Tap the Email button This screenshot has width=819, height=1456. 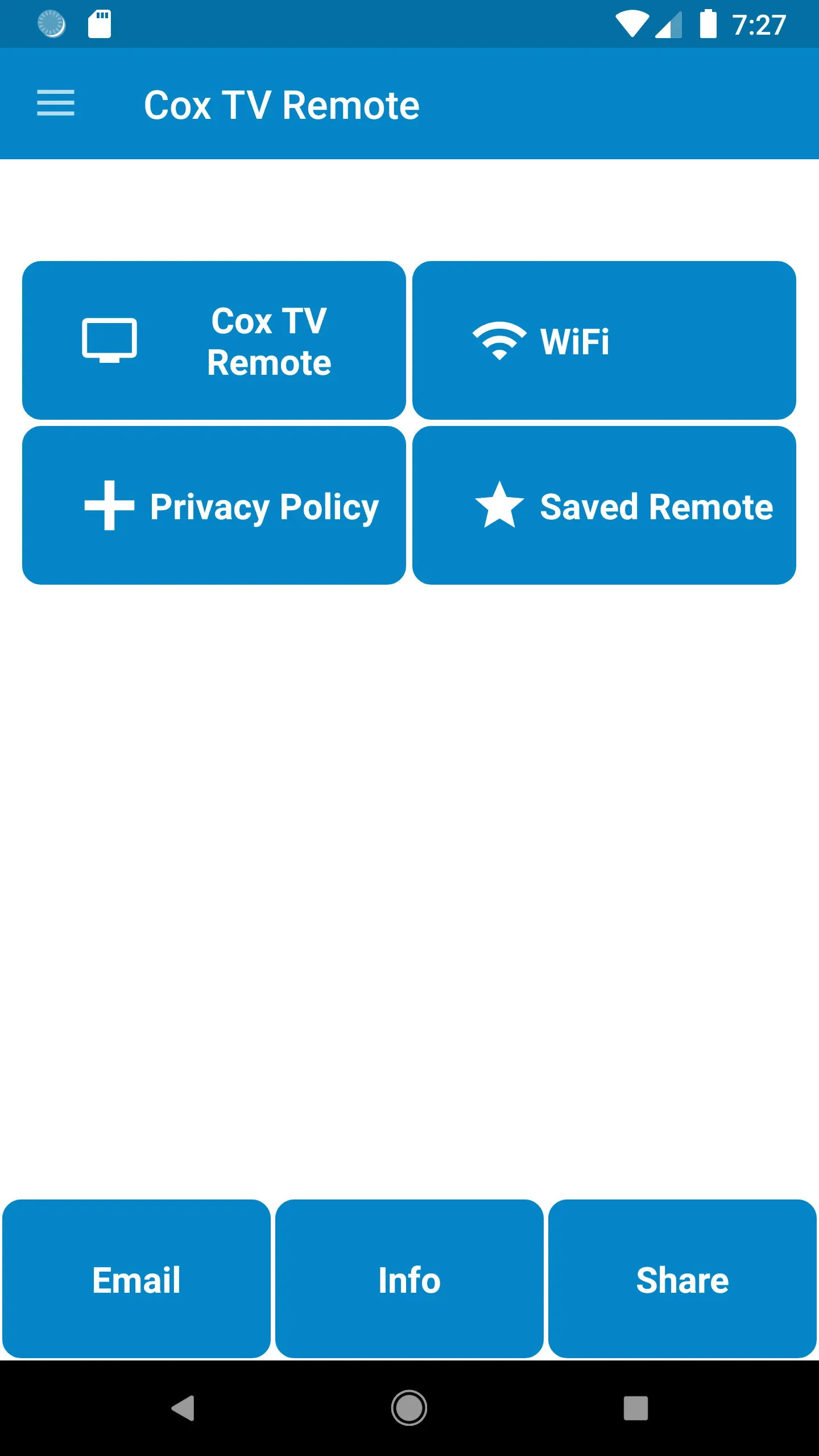click(x=136, y=1280)
